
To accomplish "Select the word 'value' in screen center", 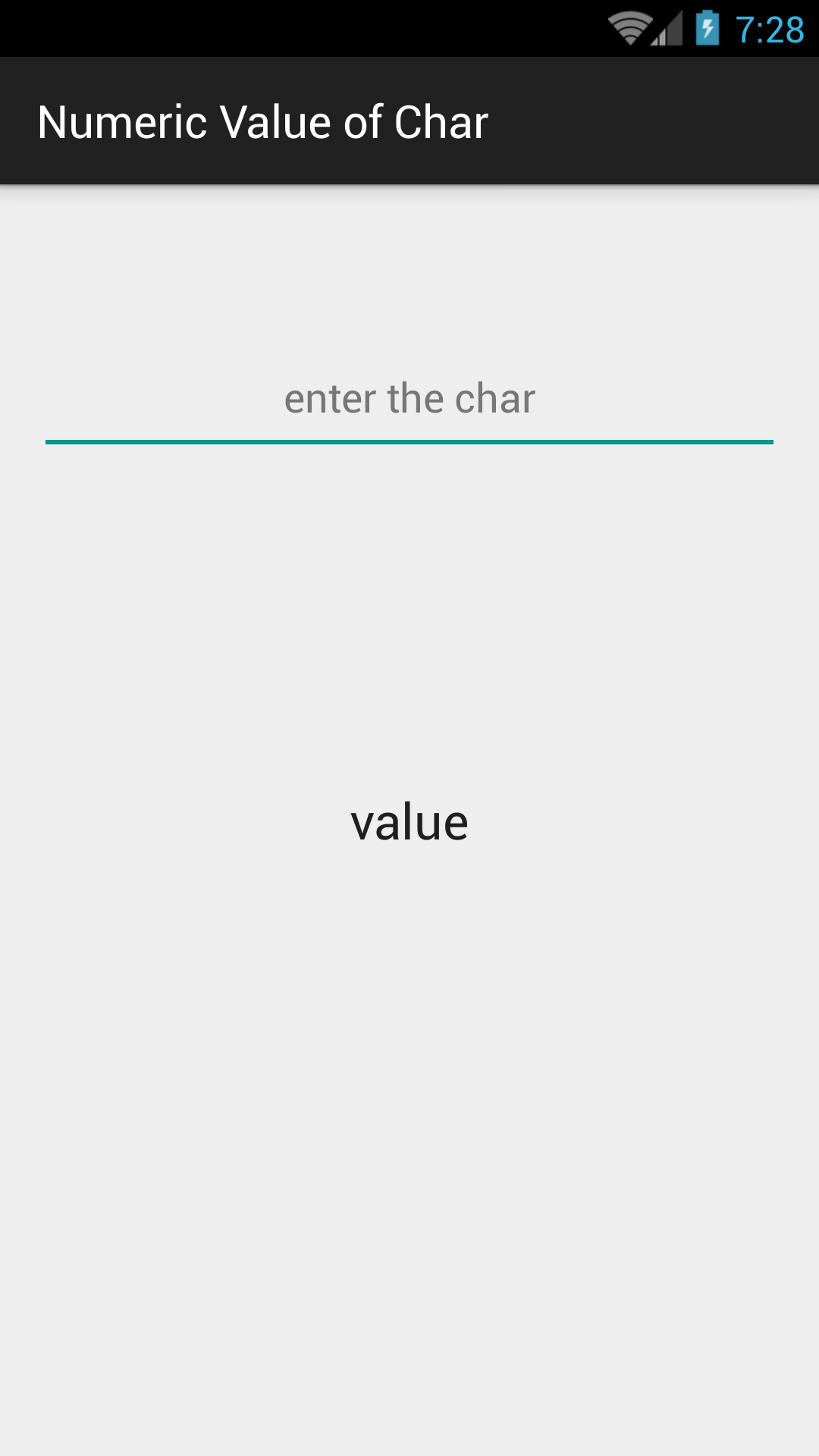I will click(x=409, y=821).
